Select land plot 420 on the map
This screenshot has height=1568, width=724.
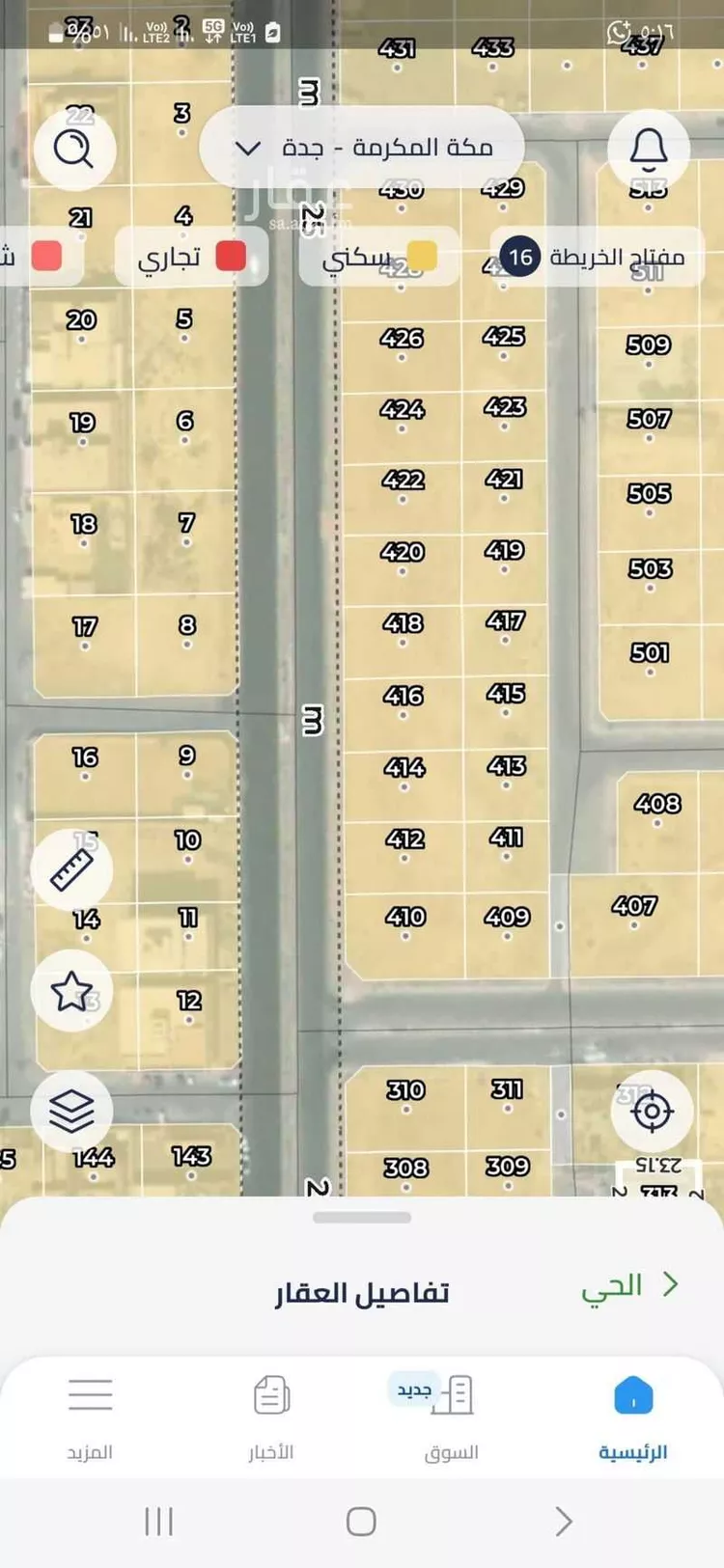(403, 554)
